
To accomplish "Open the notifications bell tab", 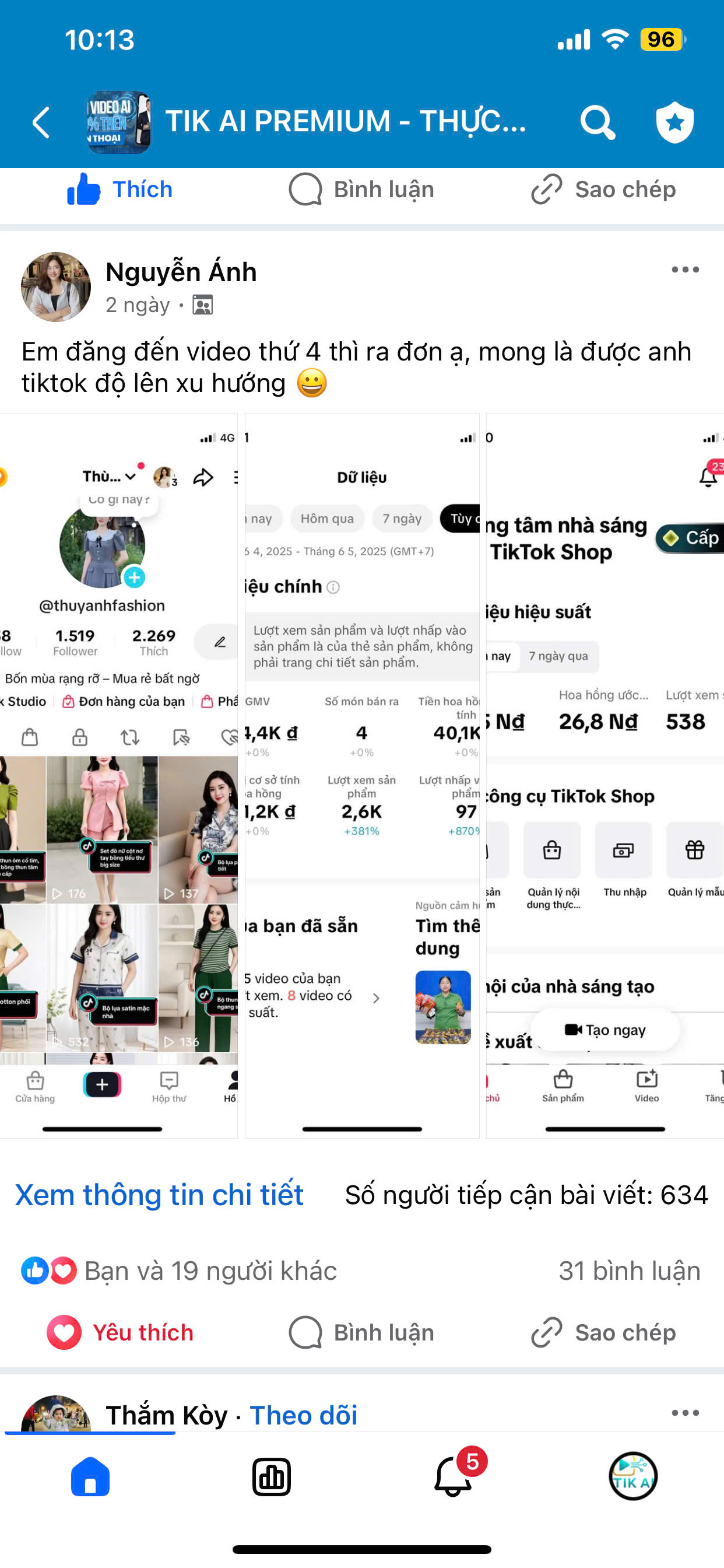I will [453, 1476].
